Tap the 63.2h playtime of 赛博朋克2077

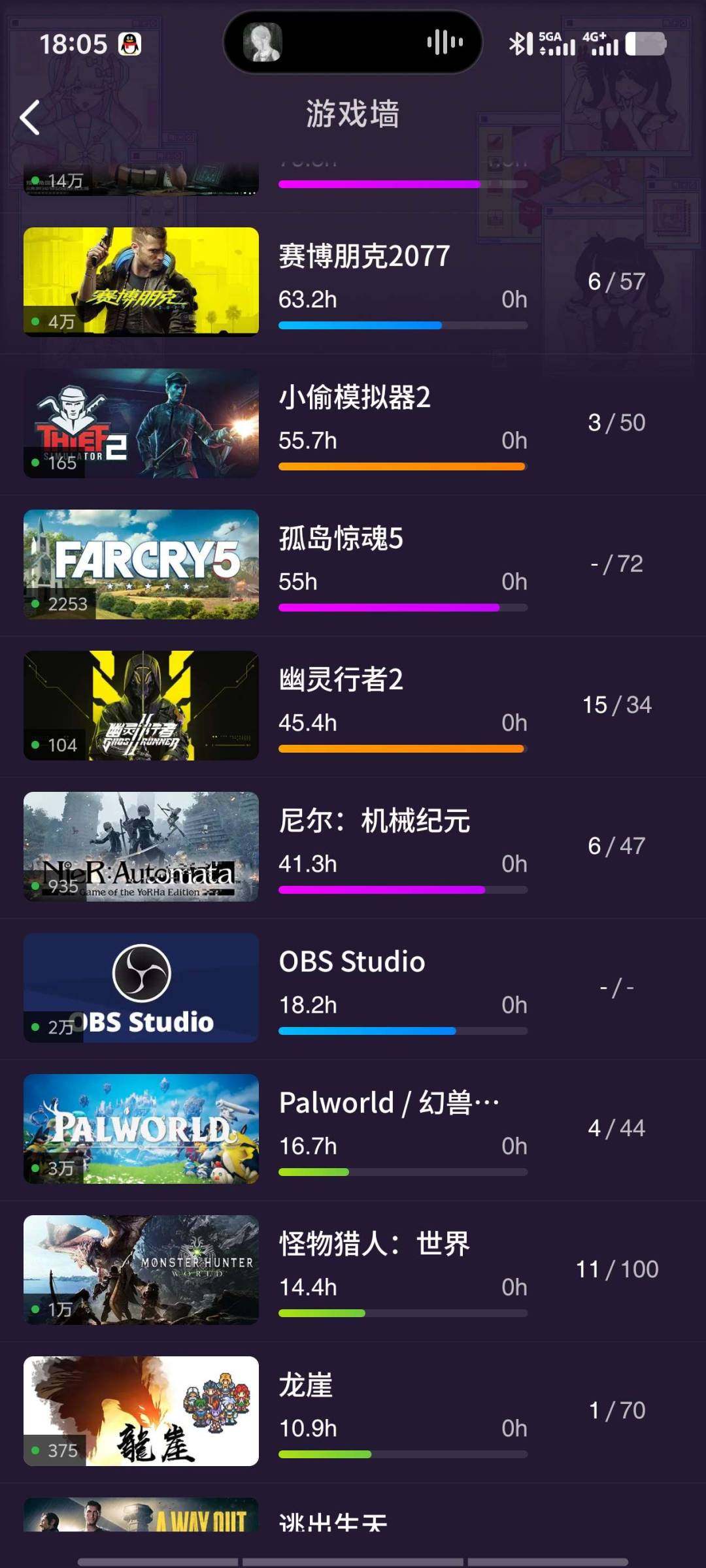click(307, 300)
